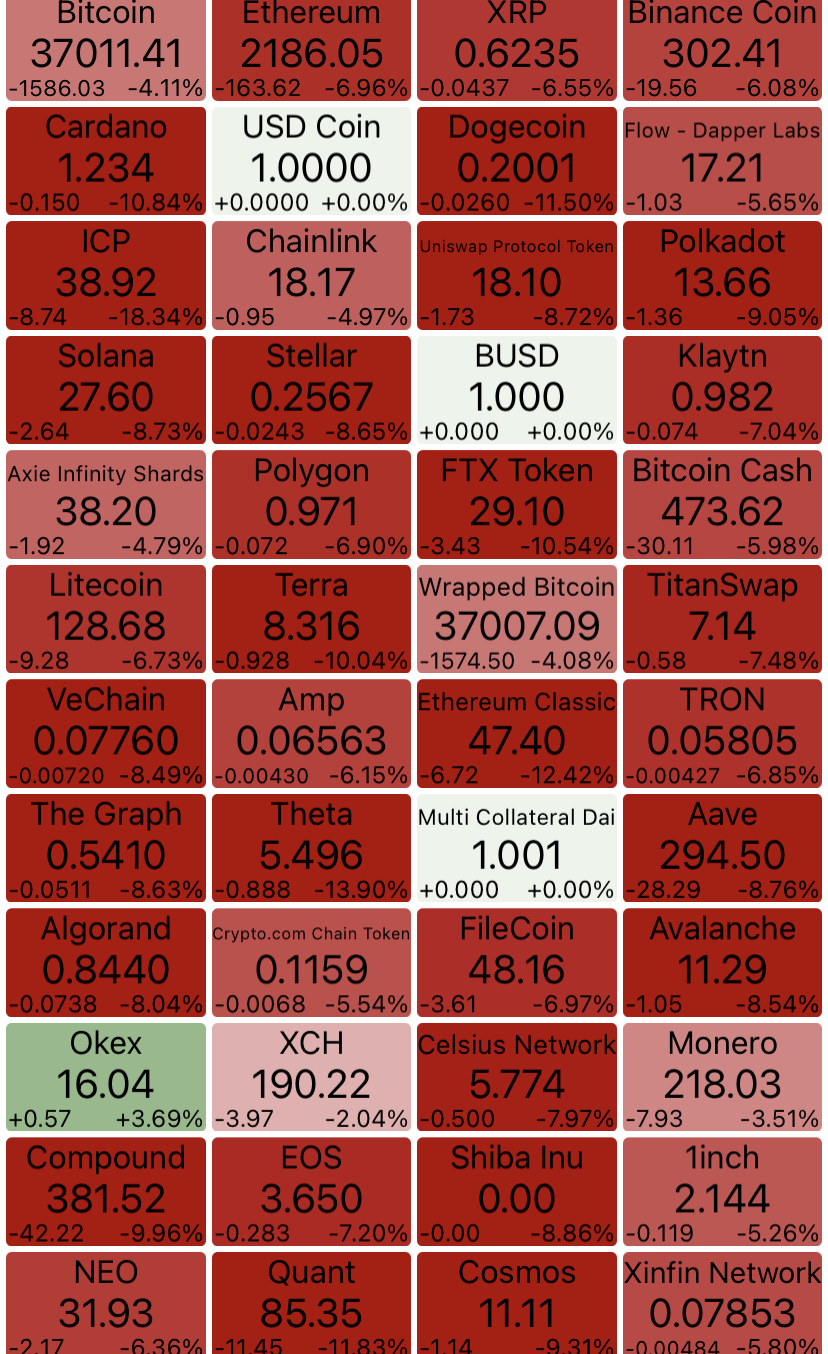Tap the Solana tile
The height and width of the screenshot is (1354, 828).
pyautogui.click(x=106, y=390)
